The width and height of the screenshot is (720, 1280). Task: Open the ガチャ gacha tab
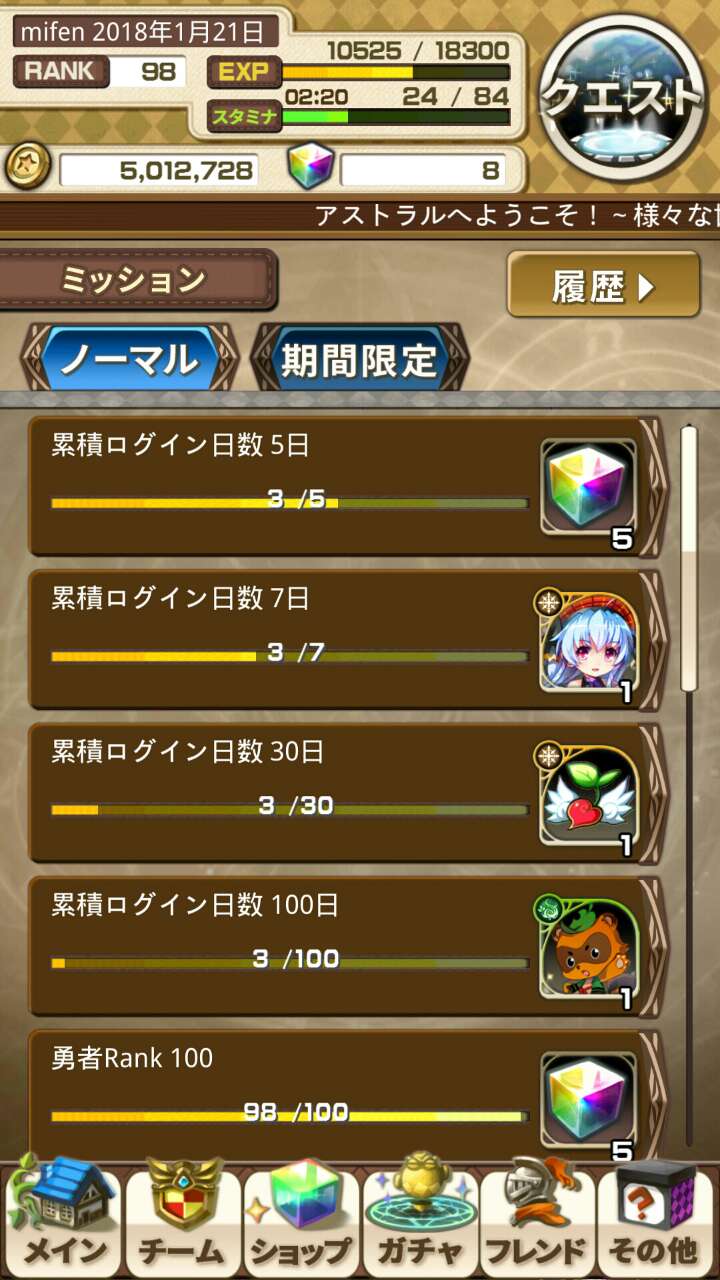[x=420, y=1222]
